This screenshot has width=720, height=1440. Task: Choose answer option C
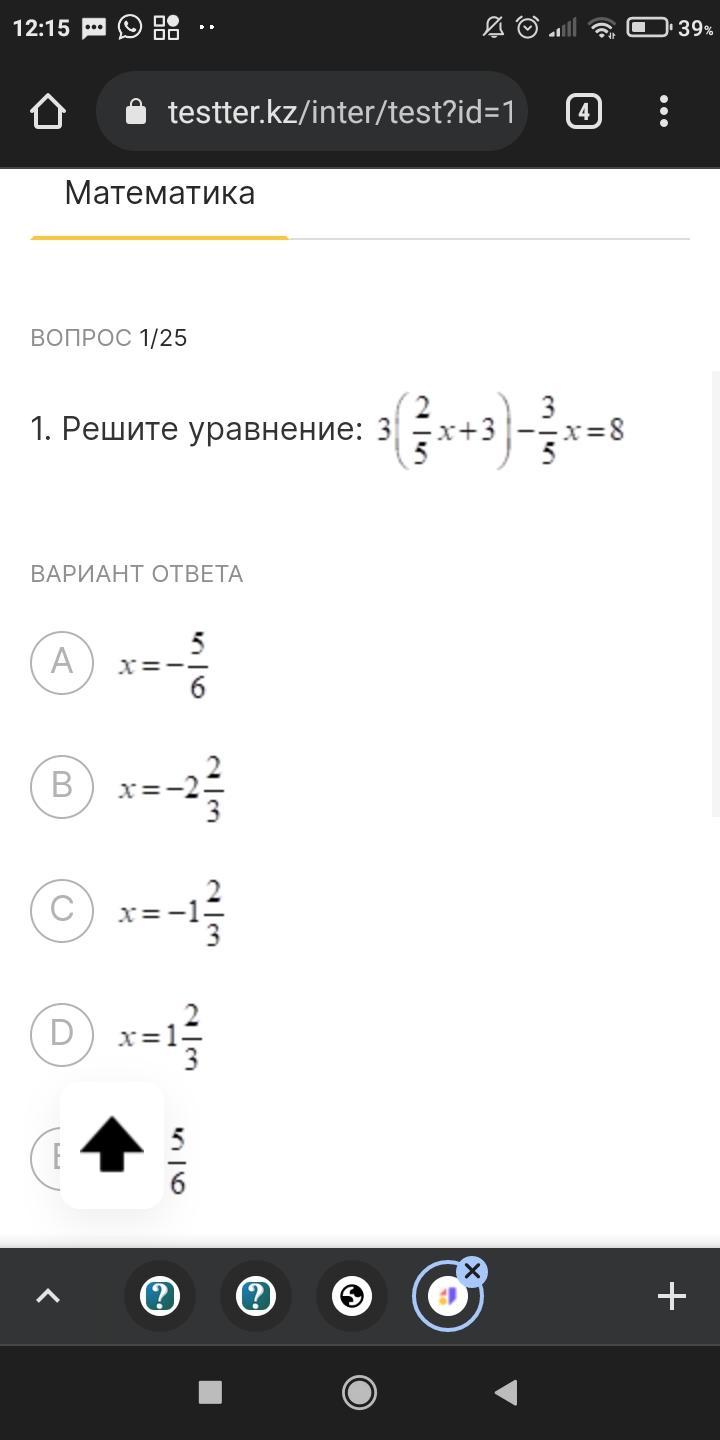click(x=62, y=910)
